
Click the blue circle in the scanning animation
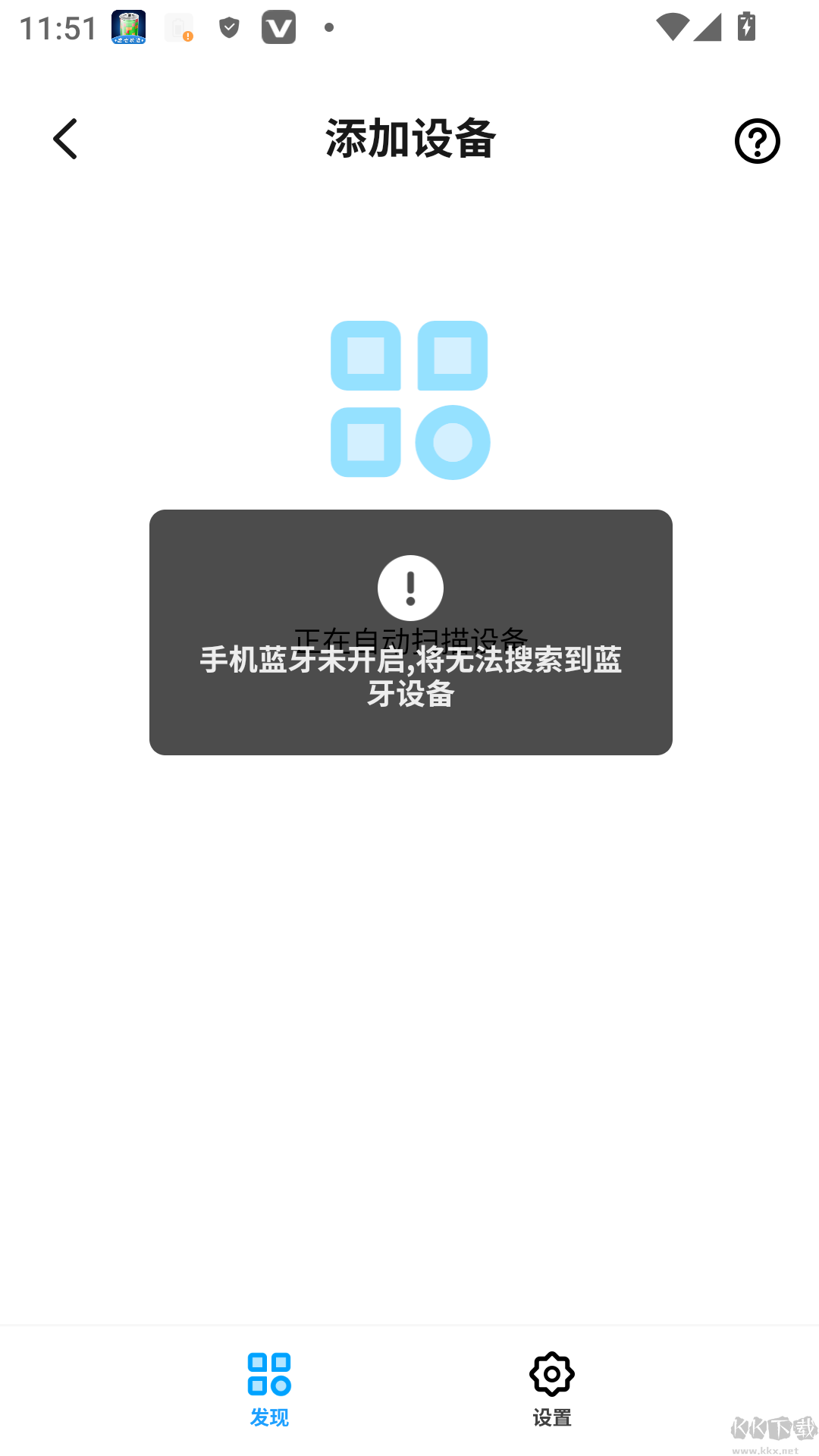[453, 442]
